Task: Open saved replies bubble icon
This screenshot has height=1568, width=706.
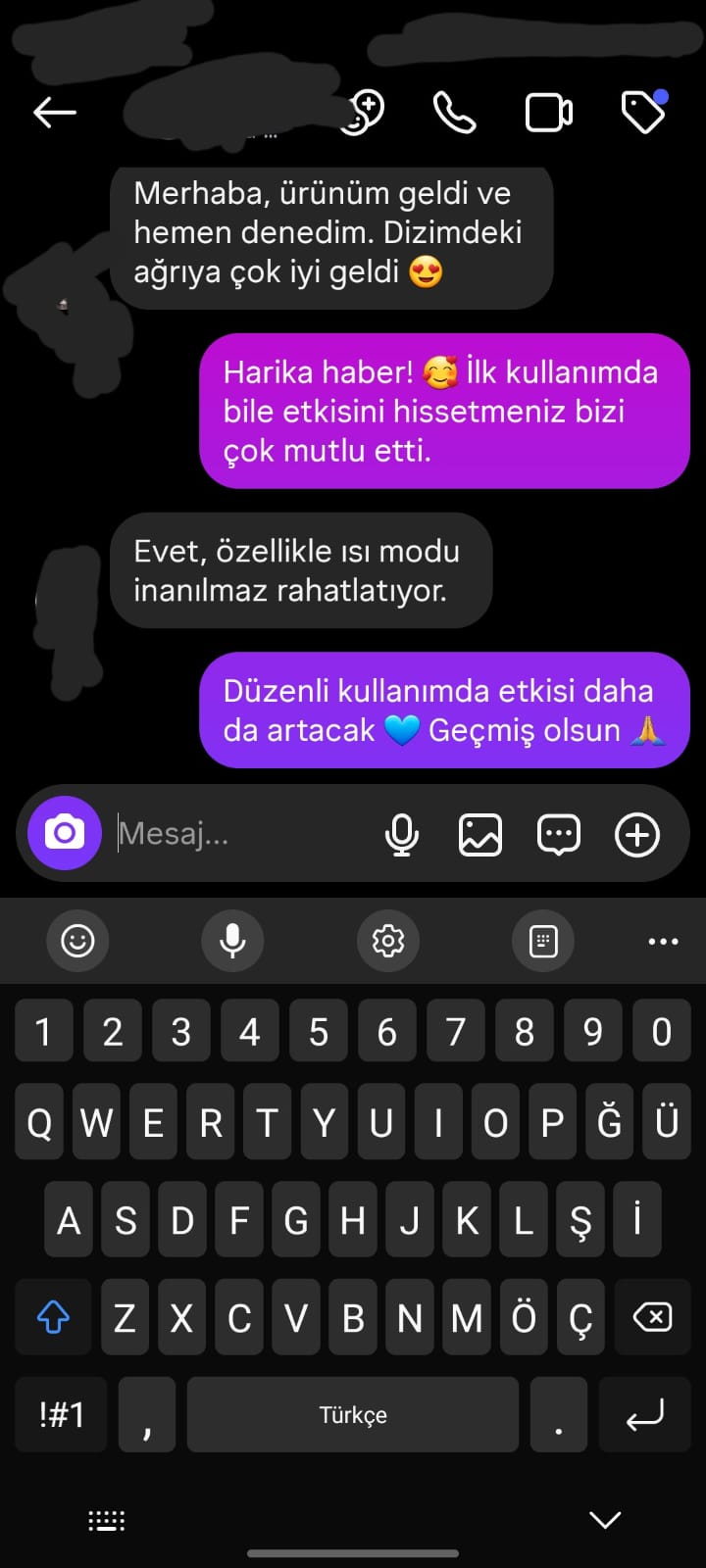Action: [x=559, y=835]
